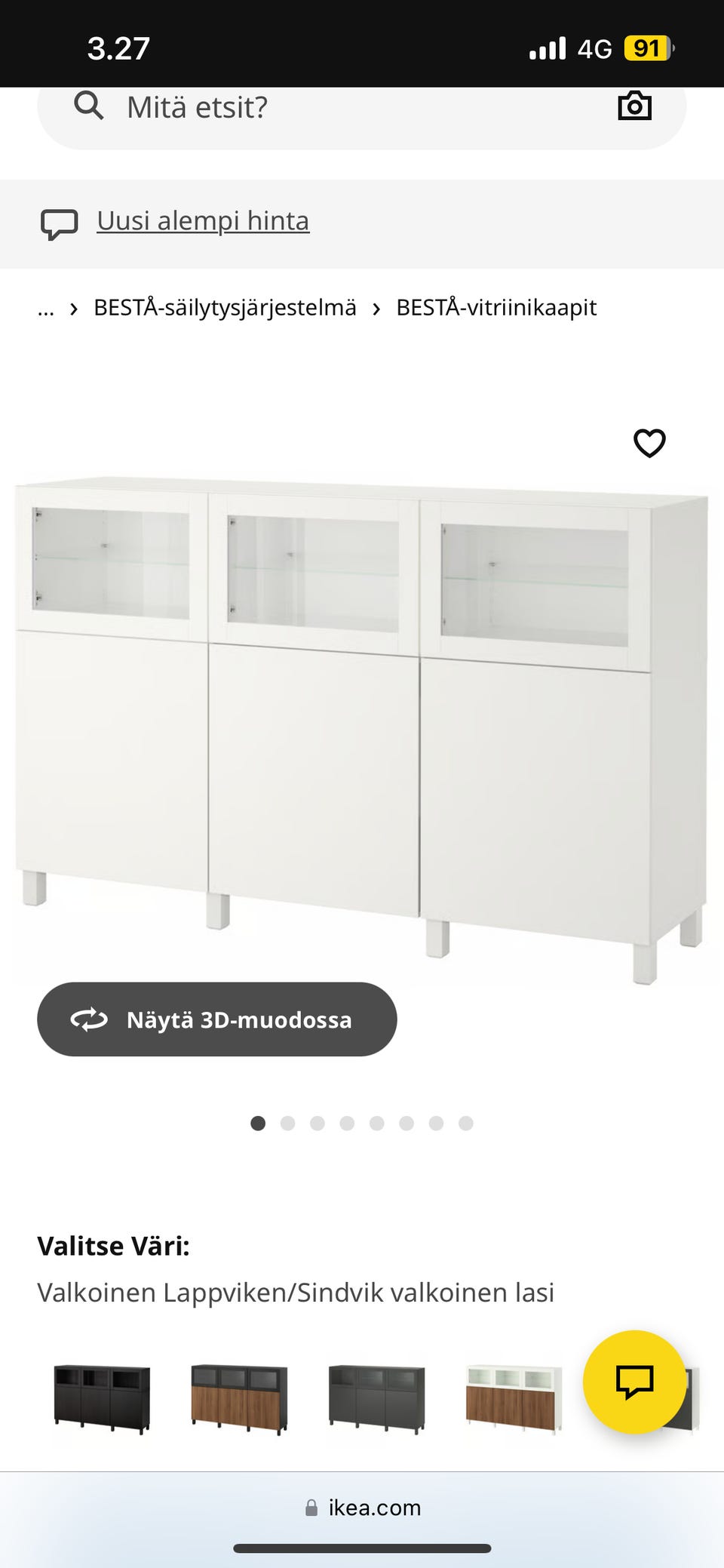Select the all-black cabinet color option
Viewport: 724px width, 1568px height.
(x=102, y=1398)
